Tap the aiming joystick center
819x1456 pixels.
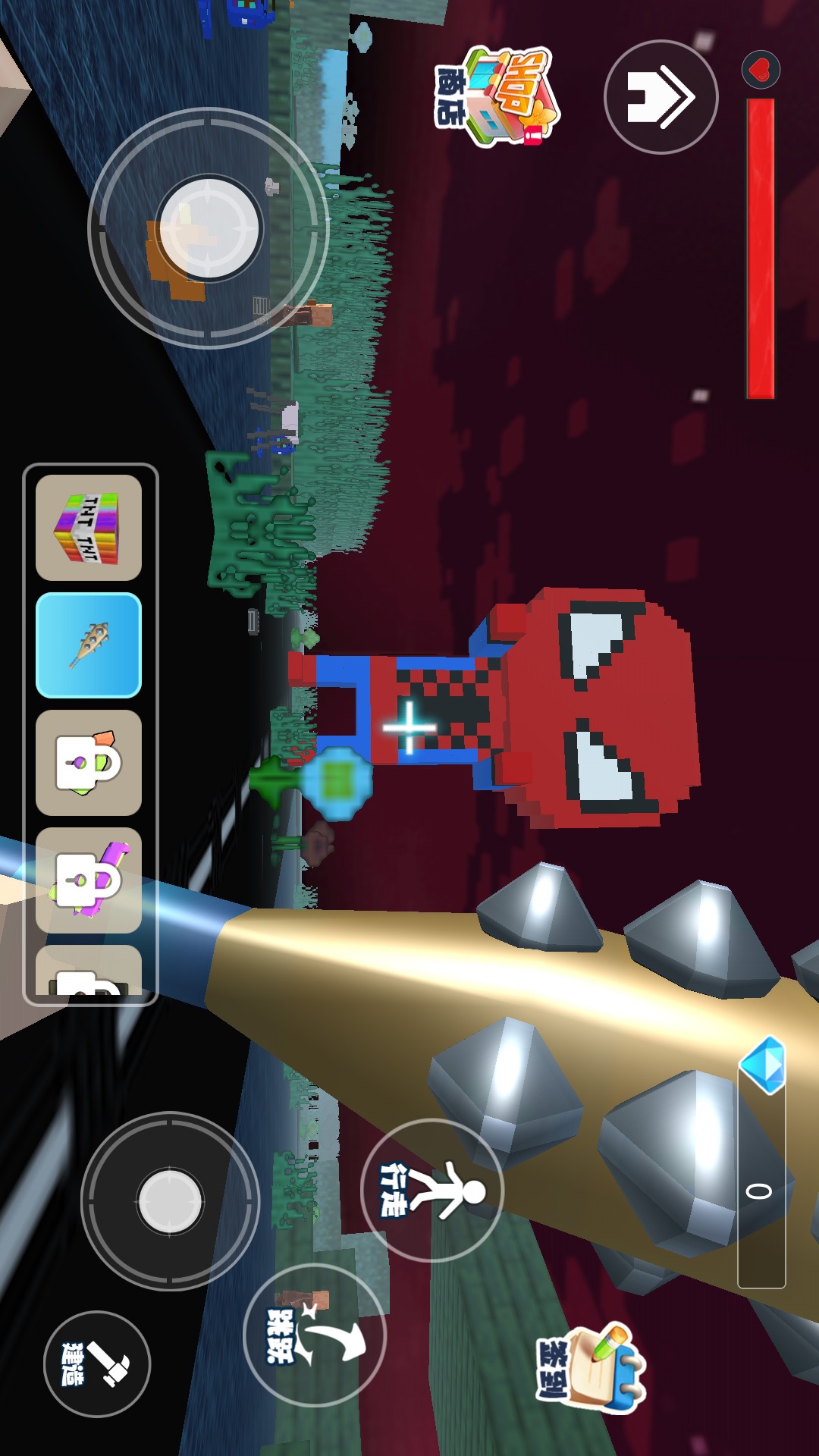[209, 227]
